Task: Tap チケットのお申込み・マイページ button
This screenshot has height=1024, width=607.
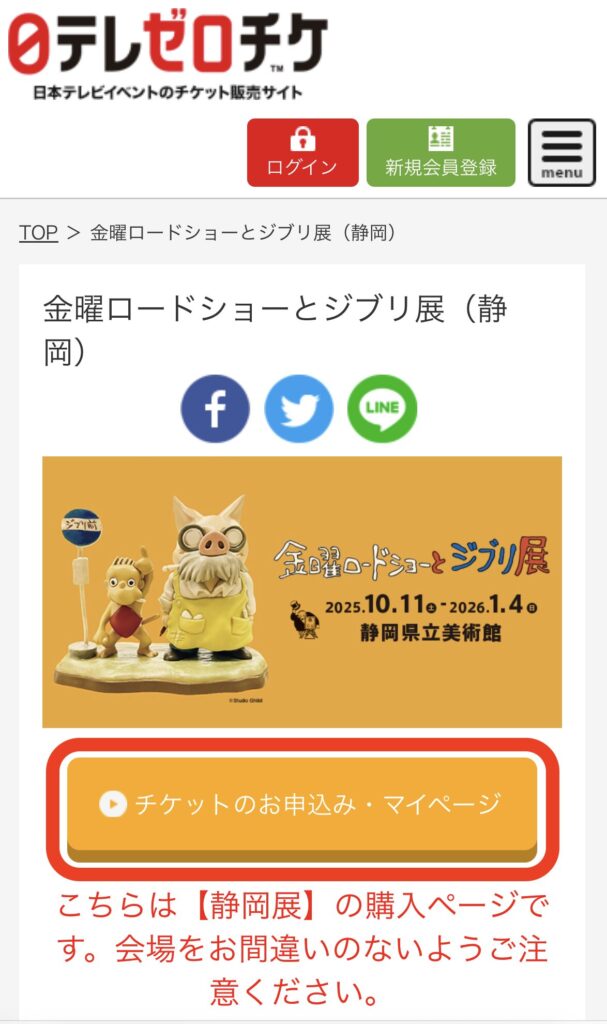Action: (302, 804)
